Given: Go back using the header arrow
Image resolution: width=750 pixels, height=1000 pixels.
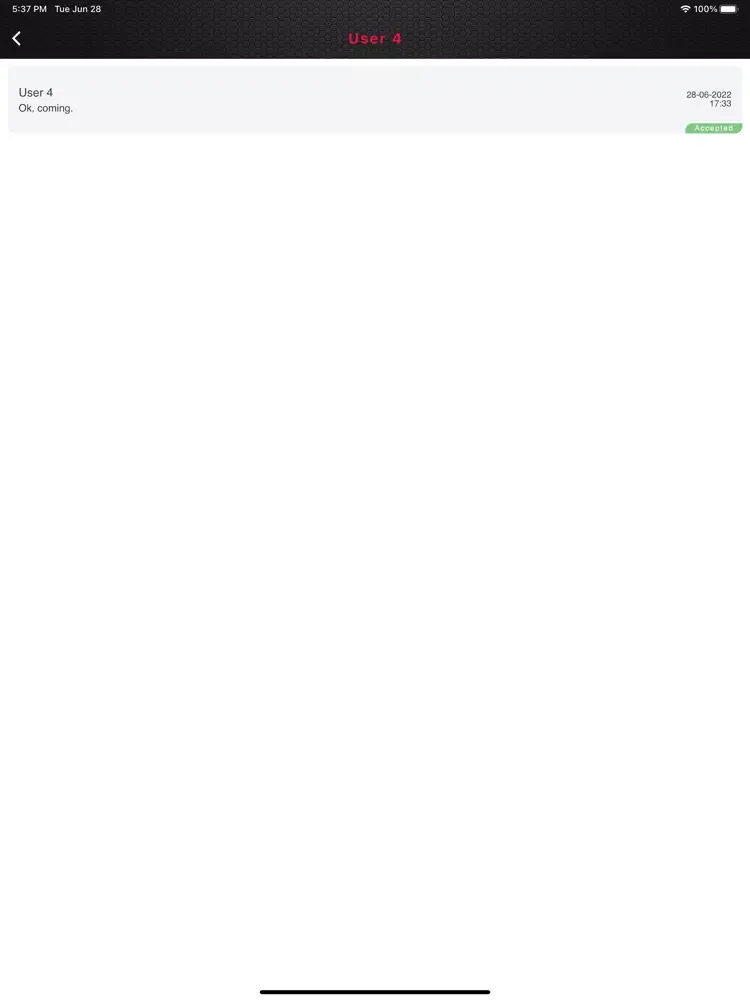Looking at the screenshot, I should [x=17, y=38].
